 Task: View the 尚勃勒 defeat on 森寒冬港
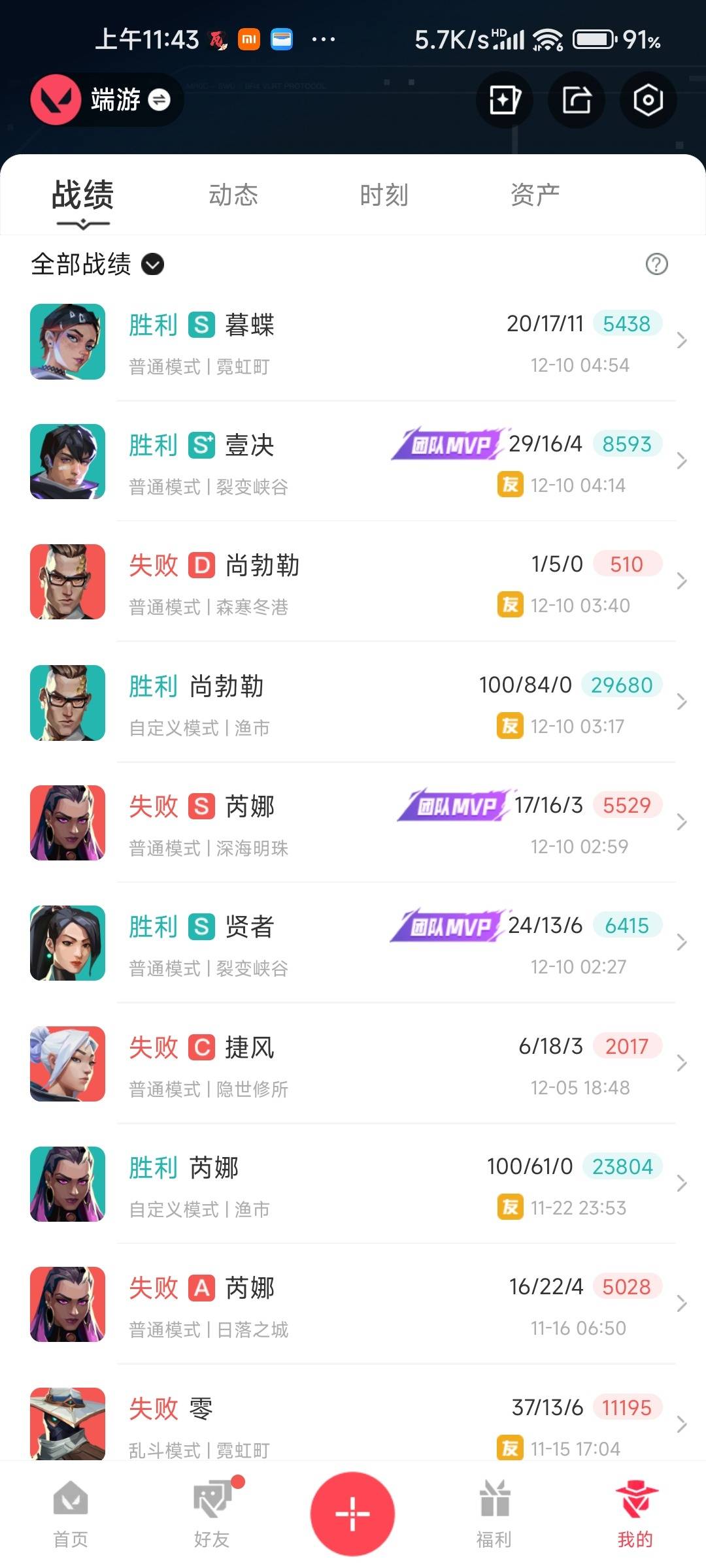353,583
